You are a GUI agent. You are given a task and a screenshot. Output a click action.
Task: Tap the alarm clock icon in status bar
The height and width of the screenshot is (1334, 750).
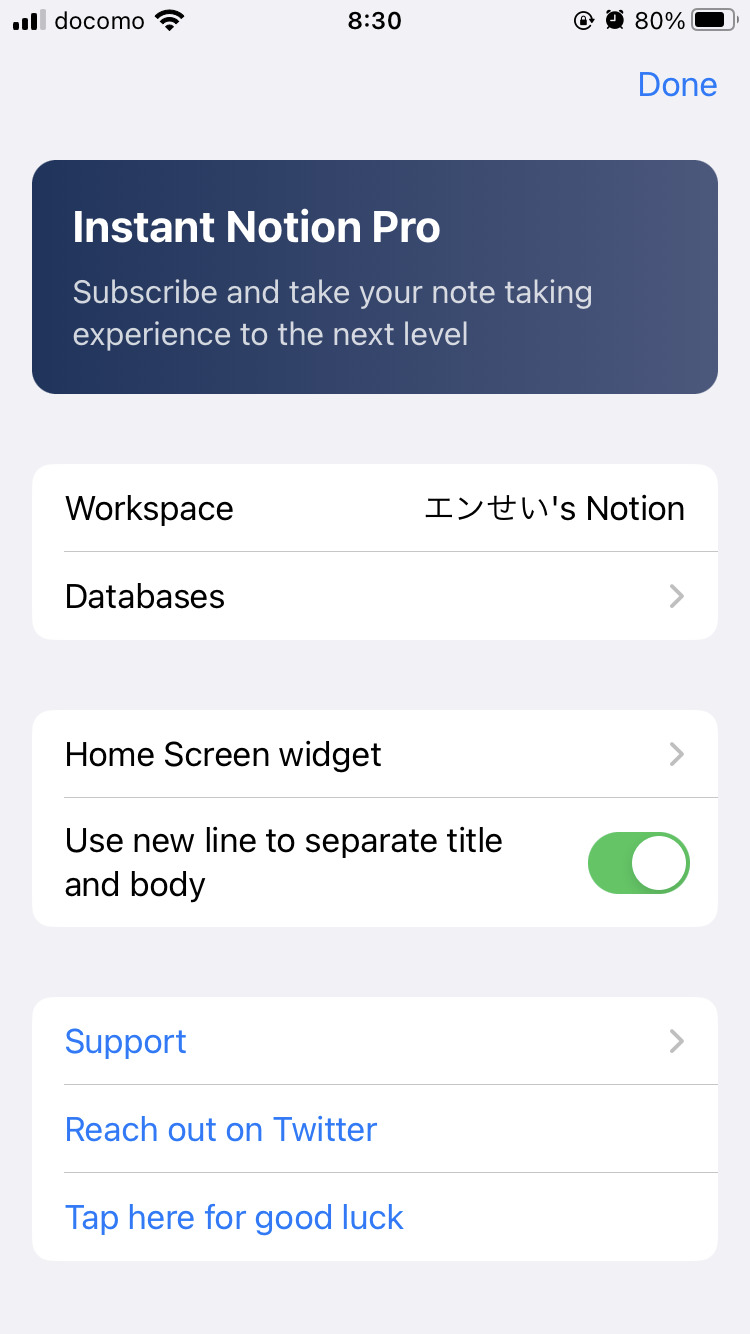point(614,19)
